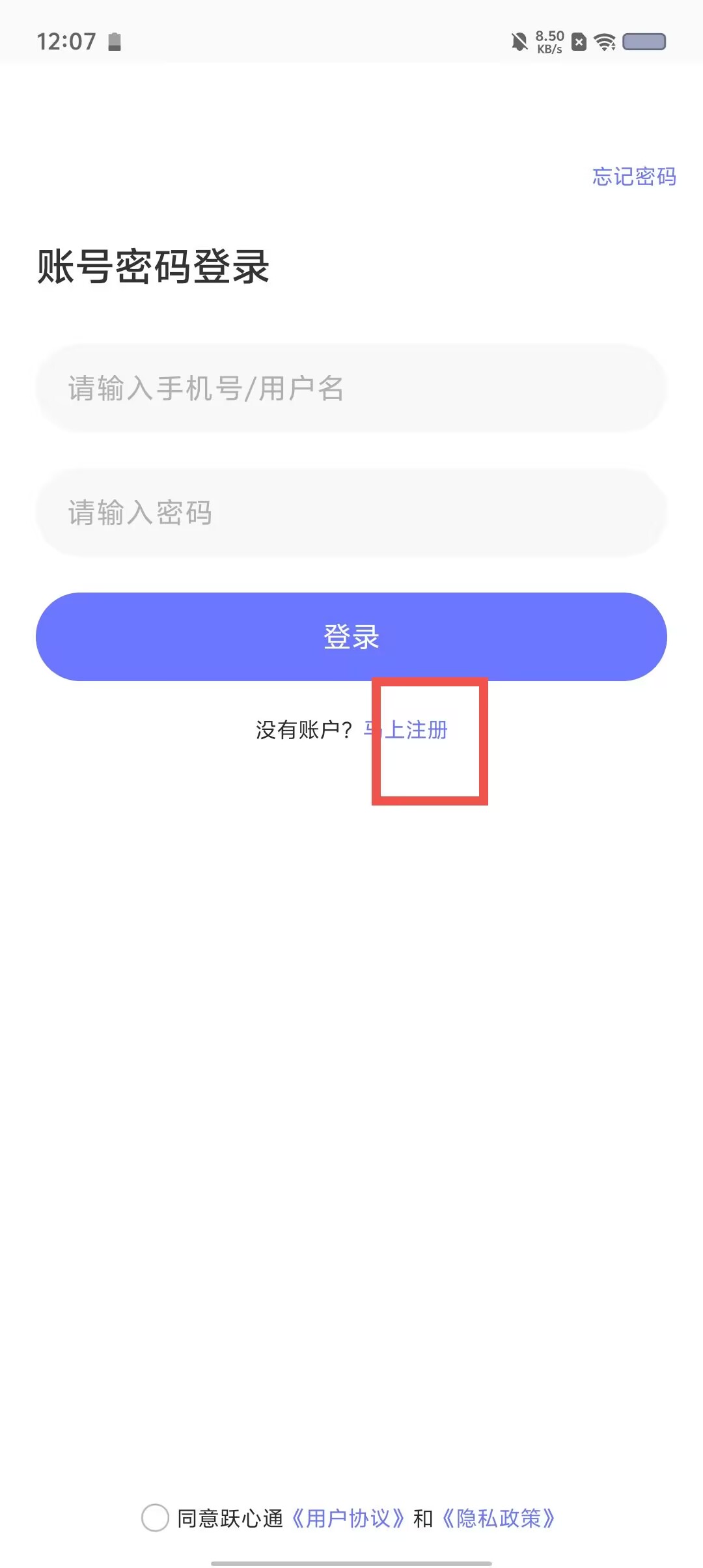703x1568 pixels.
Task: Tap the 登录 button
Action: (351, 636)
